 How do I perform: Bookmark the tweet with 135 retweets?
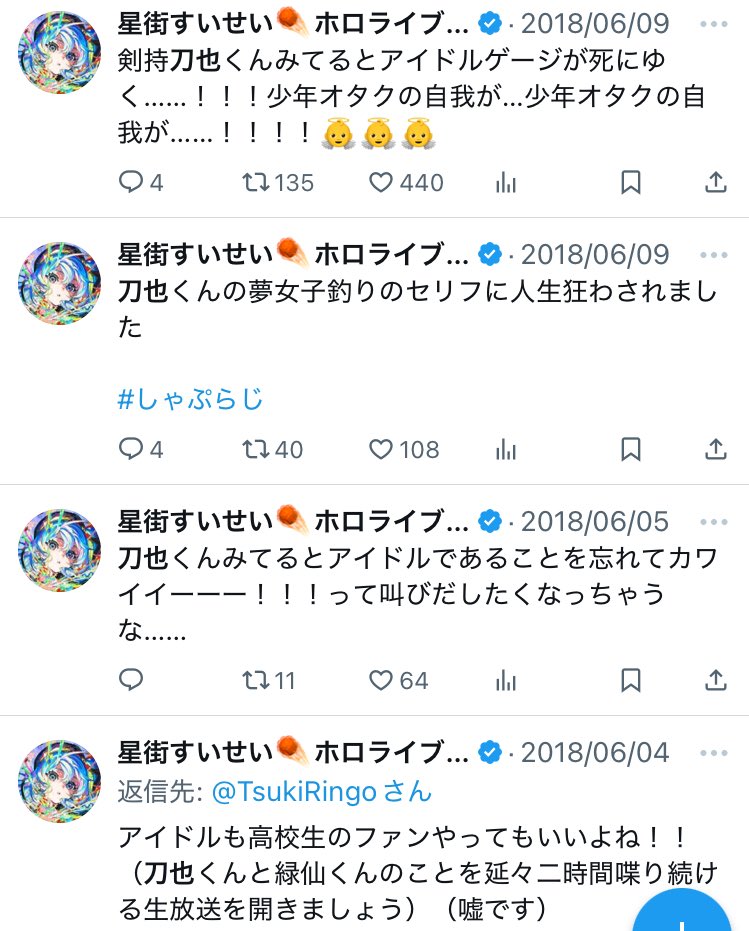[x=630, y=182]
